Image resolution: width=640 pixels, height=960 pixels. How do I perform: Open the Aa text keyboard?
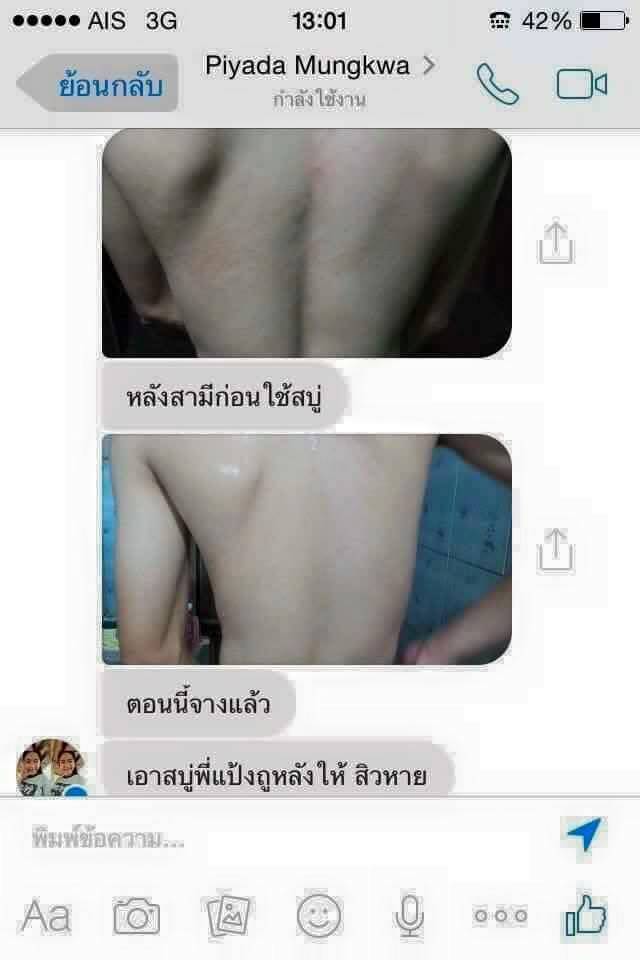[x=47, y=915]
